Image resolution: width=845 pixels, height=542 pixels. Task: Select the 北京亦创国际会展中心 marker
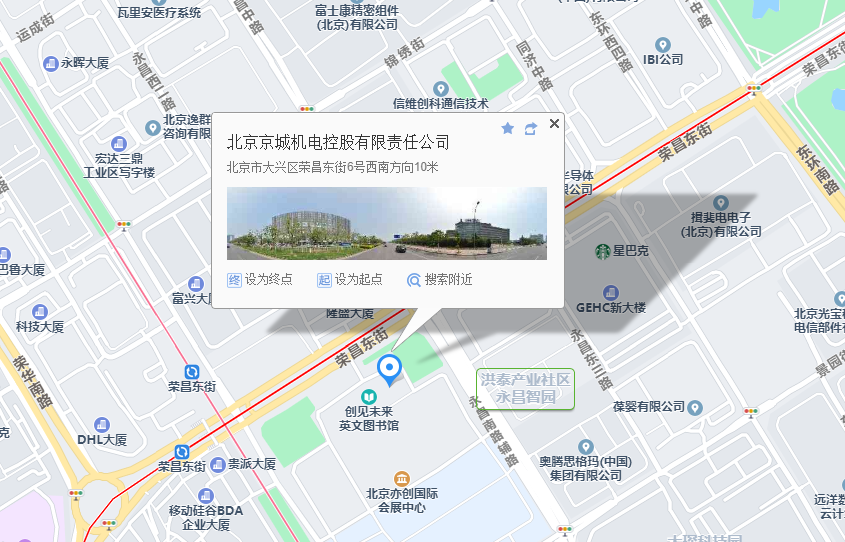(x=402, y=479)
